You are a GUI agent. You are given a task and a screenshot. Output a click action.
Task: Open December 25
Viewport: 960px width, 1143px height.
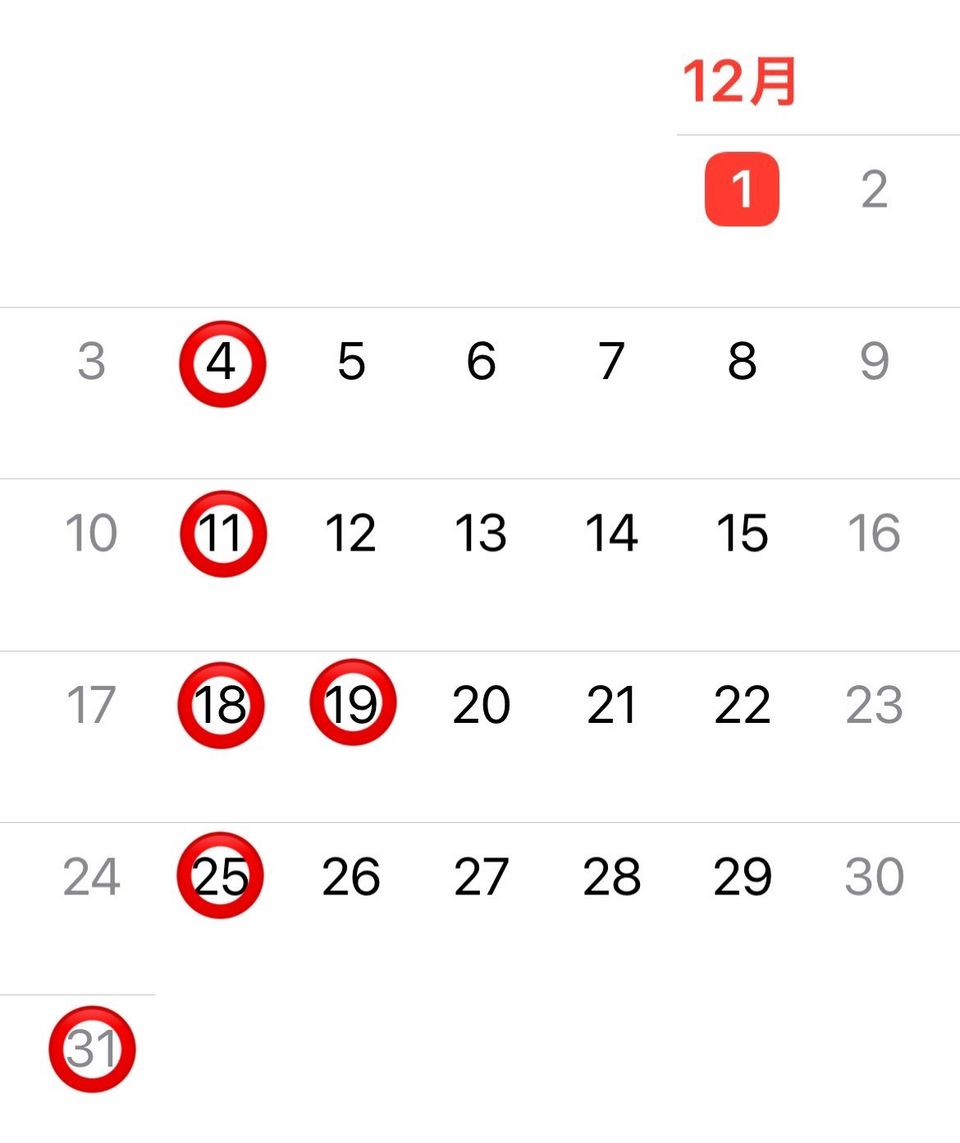[220, 876]
